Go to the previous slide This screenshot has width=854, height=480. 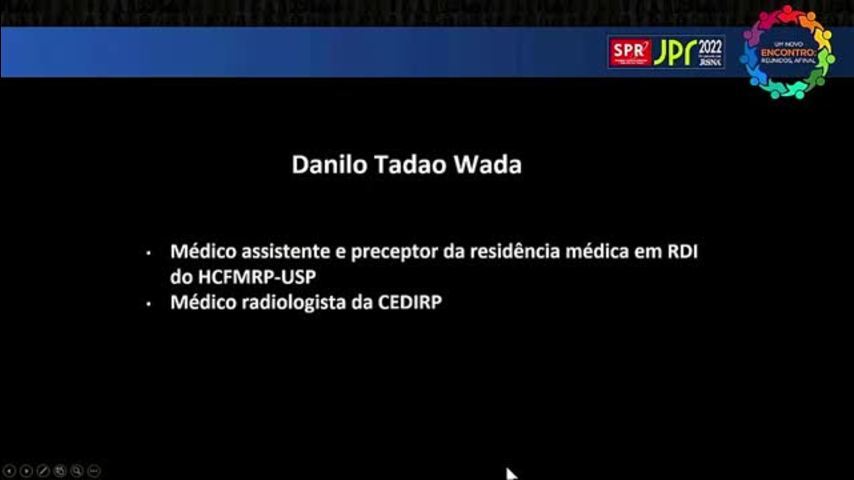tap(9, 471)
